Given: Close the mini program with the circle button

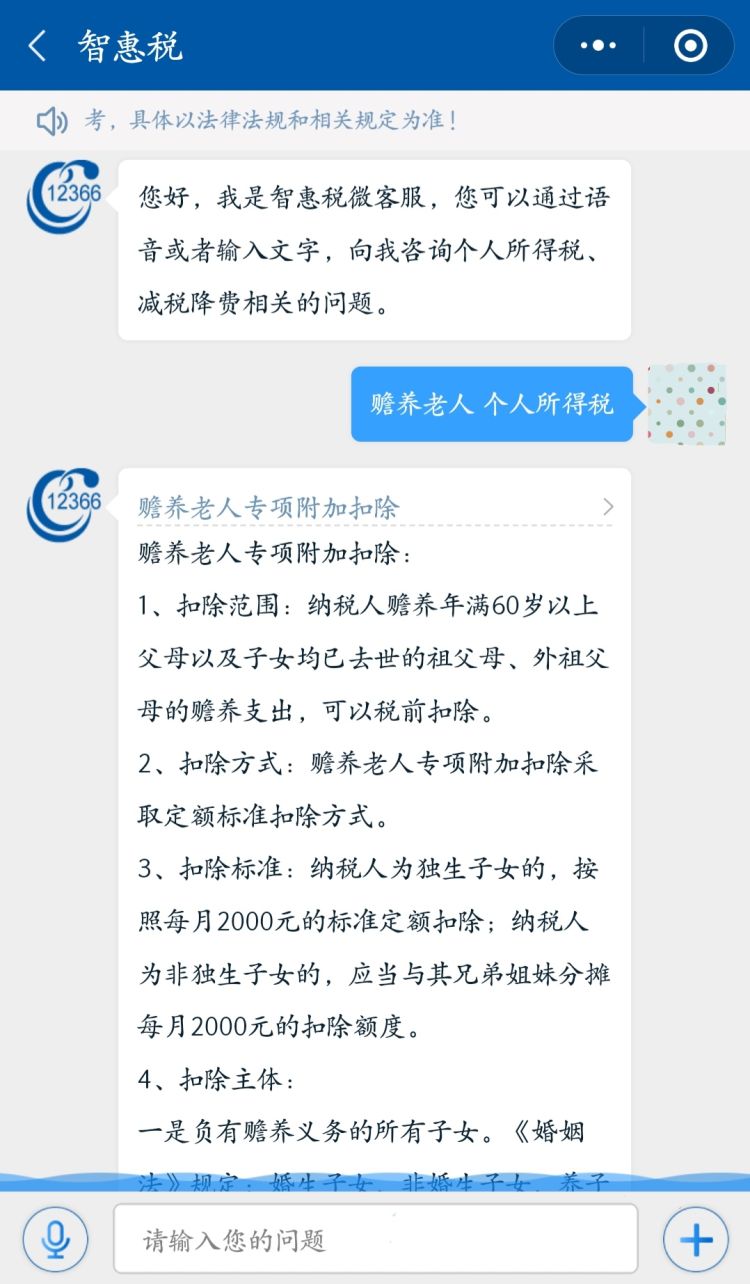Looking at the screenshot, I should pyautogui.click(x=690, y=46).
